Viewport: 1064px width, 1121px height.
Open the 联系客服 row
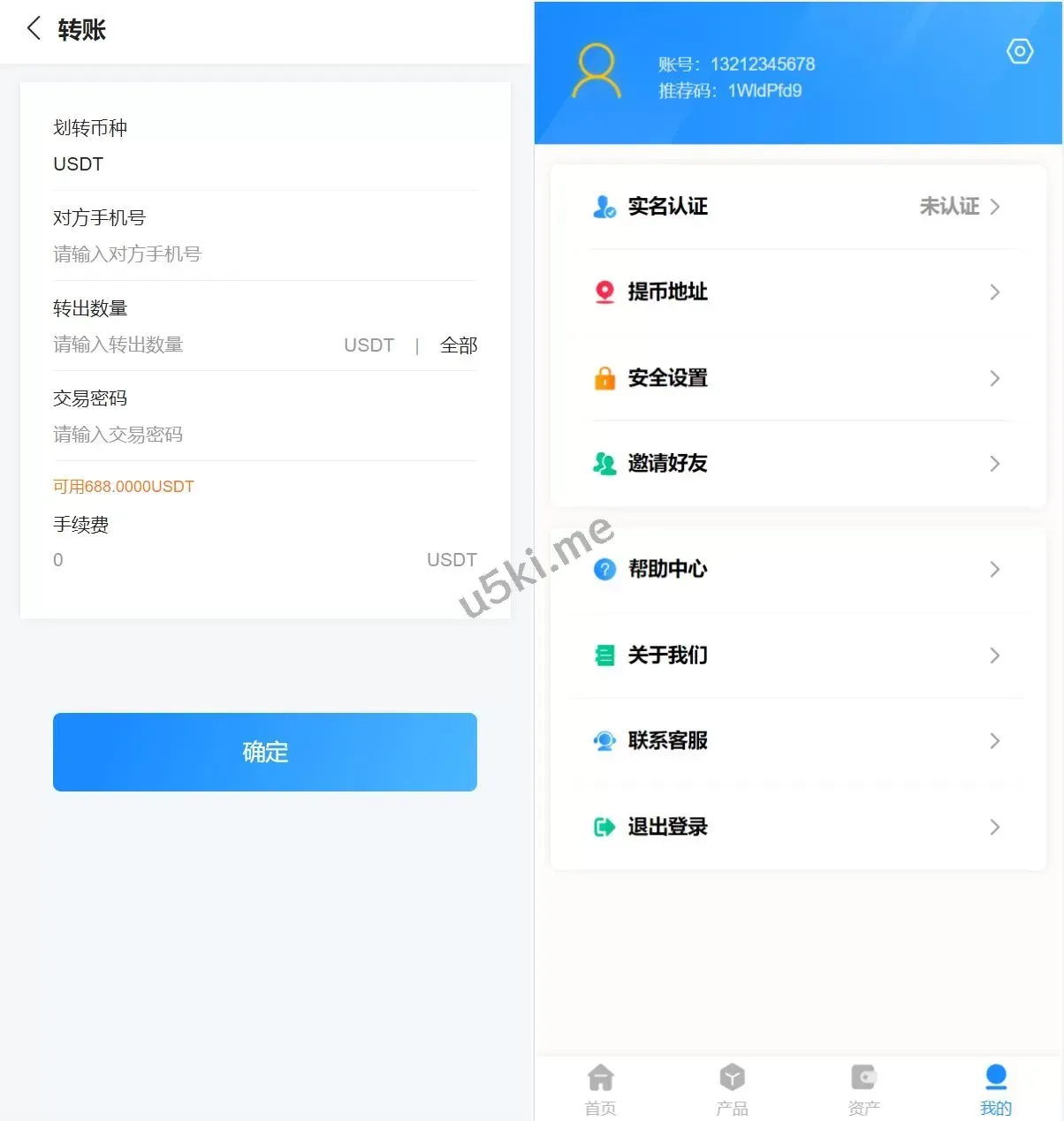(797, 741)
